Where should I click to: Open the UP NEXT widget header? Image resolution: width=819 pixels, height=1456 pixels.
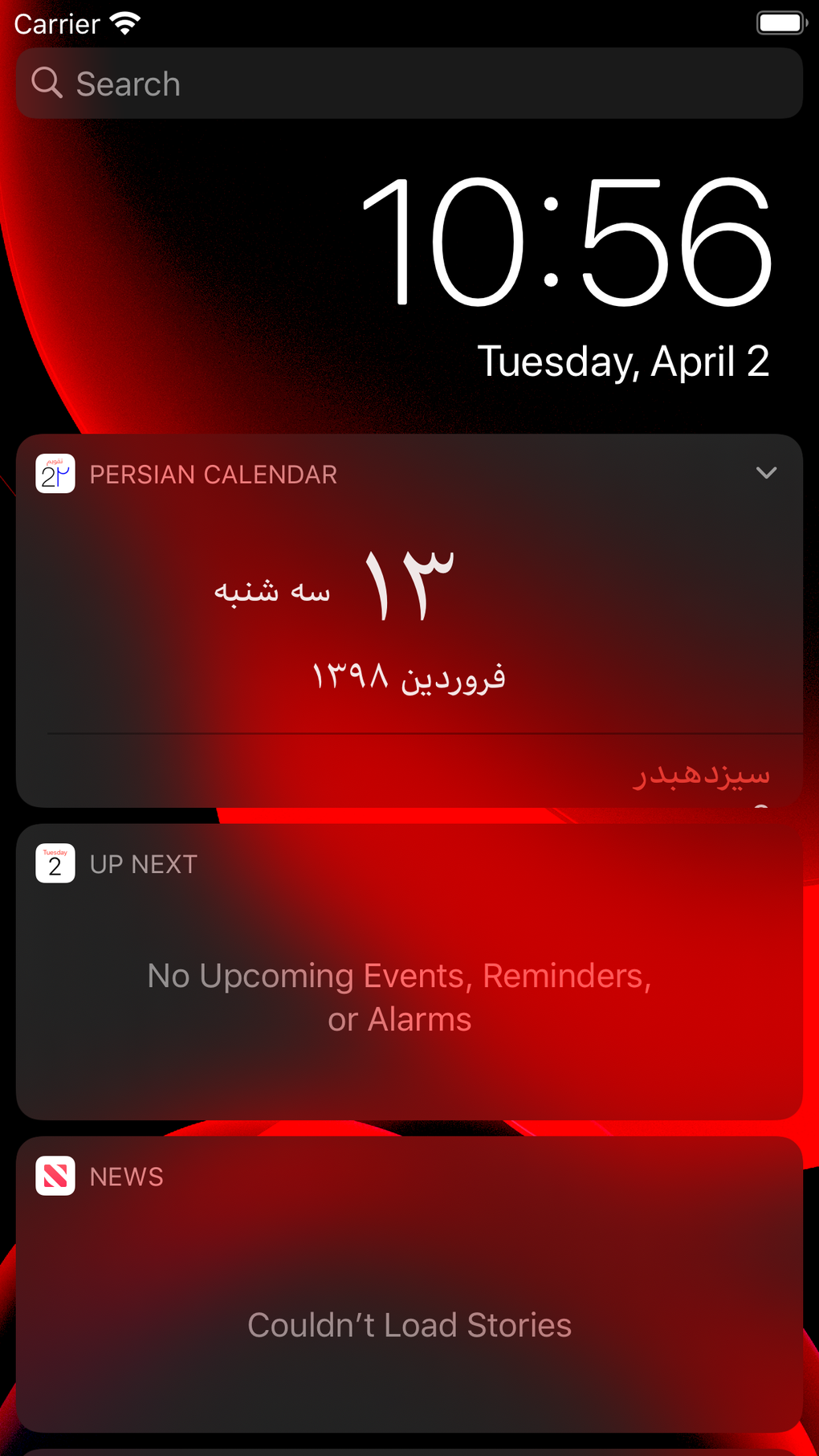[x=142, y=863]
